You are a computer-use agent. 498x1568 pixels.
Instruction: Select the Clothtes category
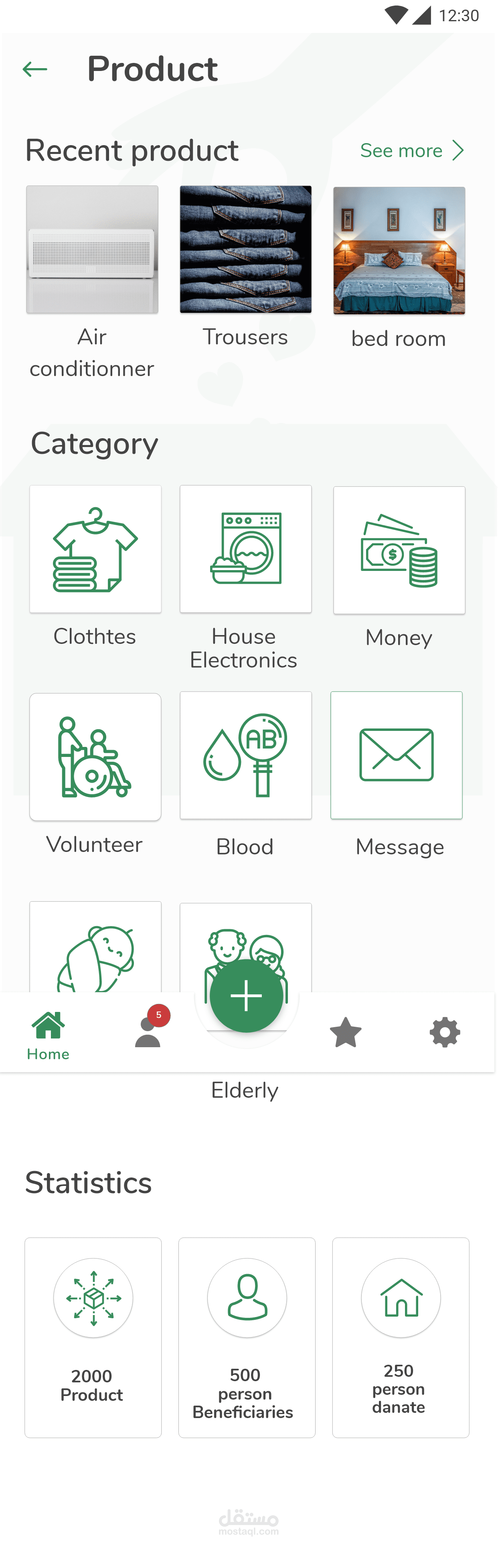click(x=95, y=549)
